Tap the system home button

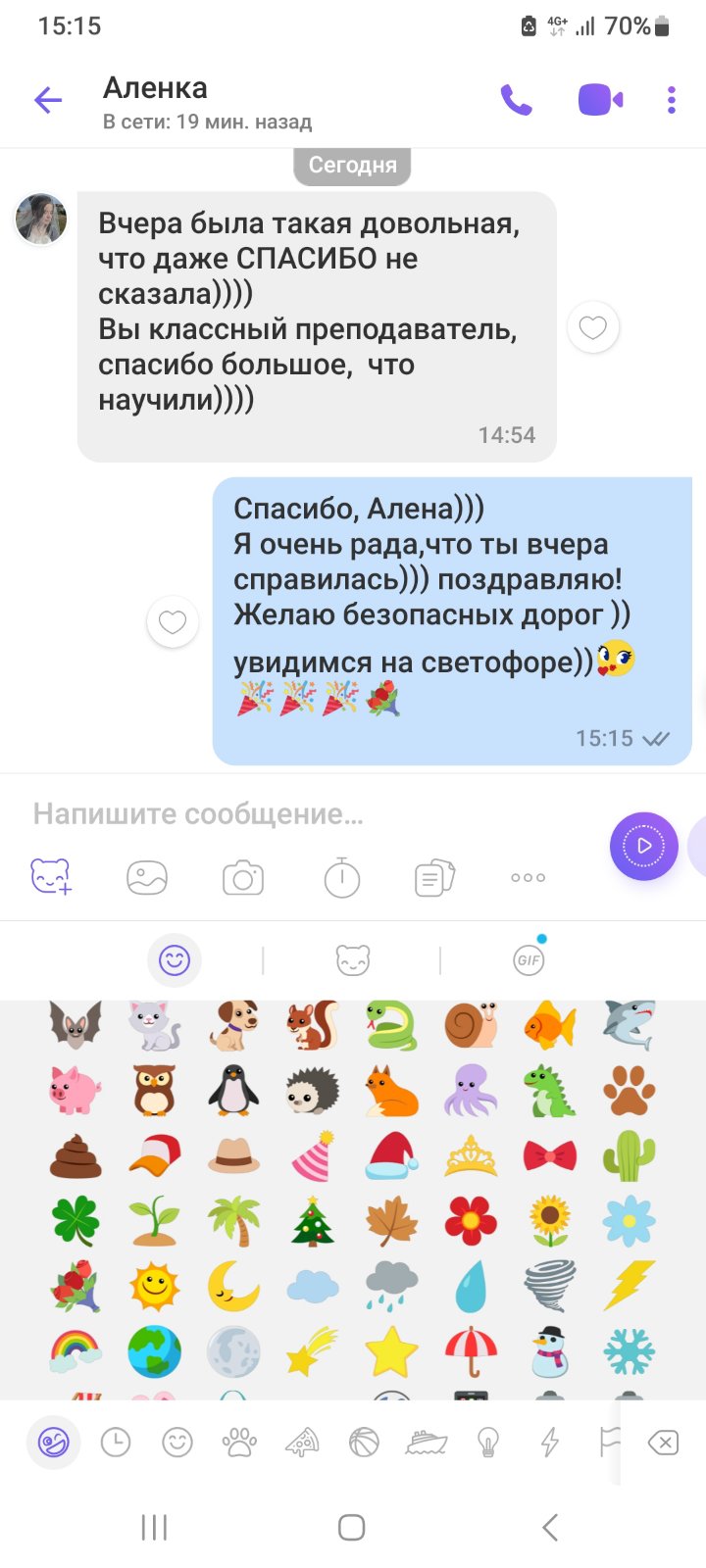[x=352, y=1527]
